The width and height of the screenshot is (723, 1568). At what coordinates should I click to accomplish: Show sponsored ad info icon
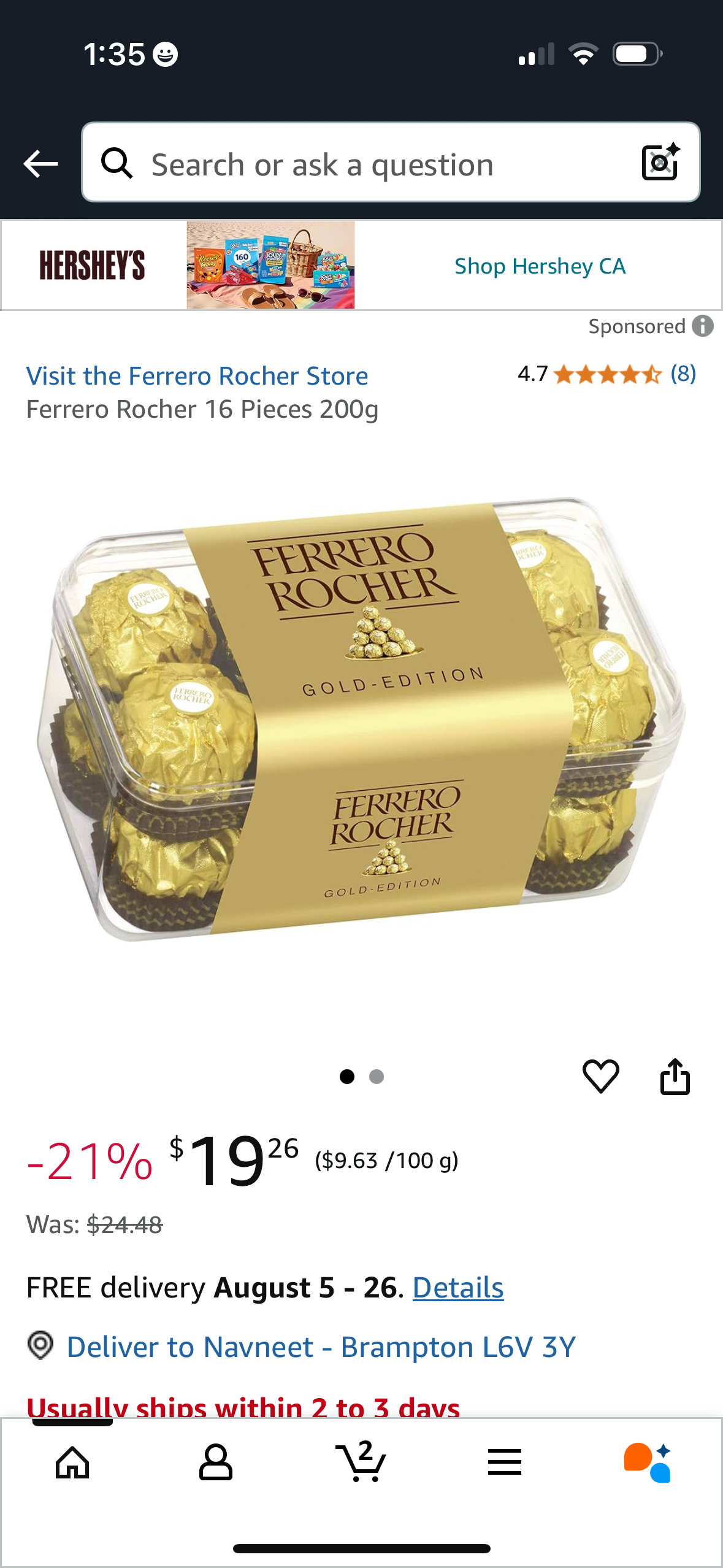(703, 326)
